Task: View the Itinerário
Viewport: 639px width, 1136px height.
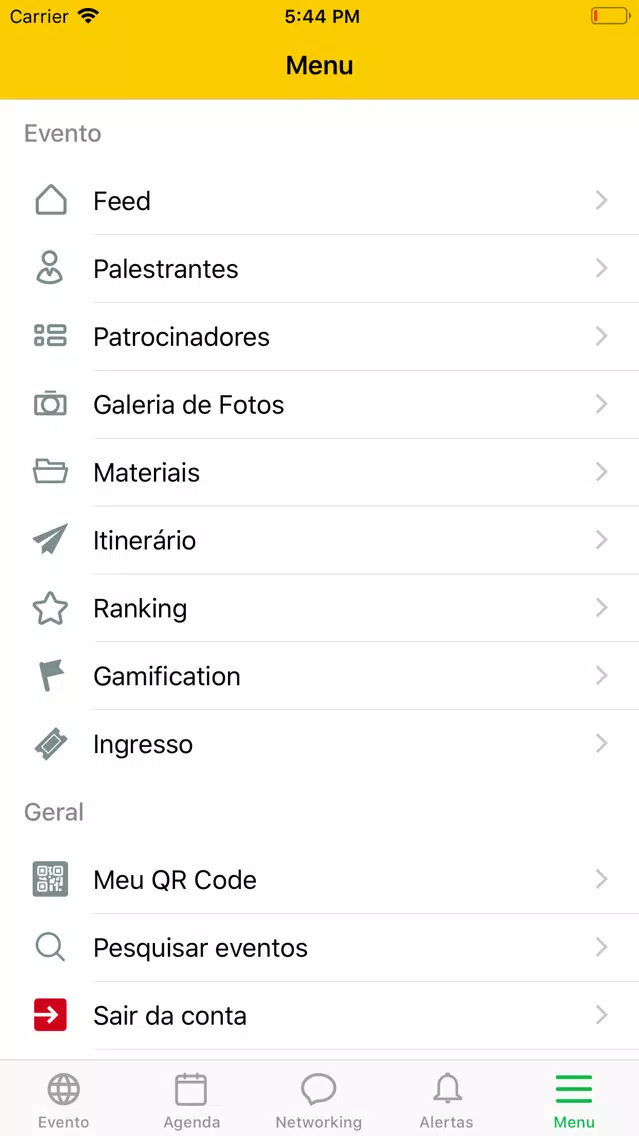Action: click(x=320, y=540)
